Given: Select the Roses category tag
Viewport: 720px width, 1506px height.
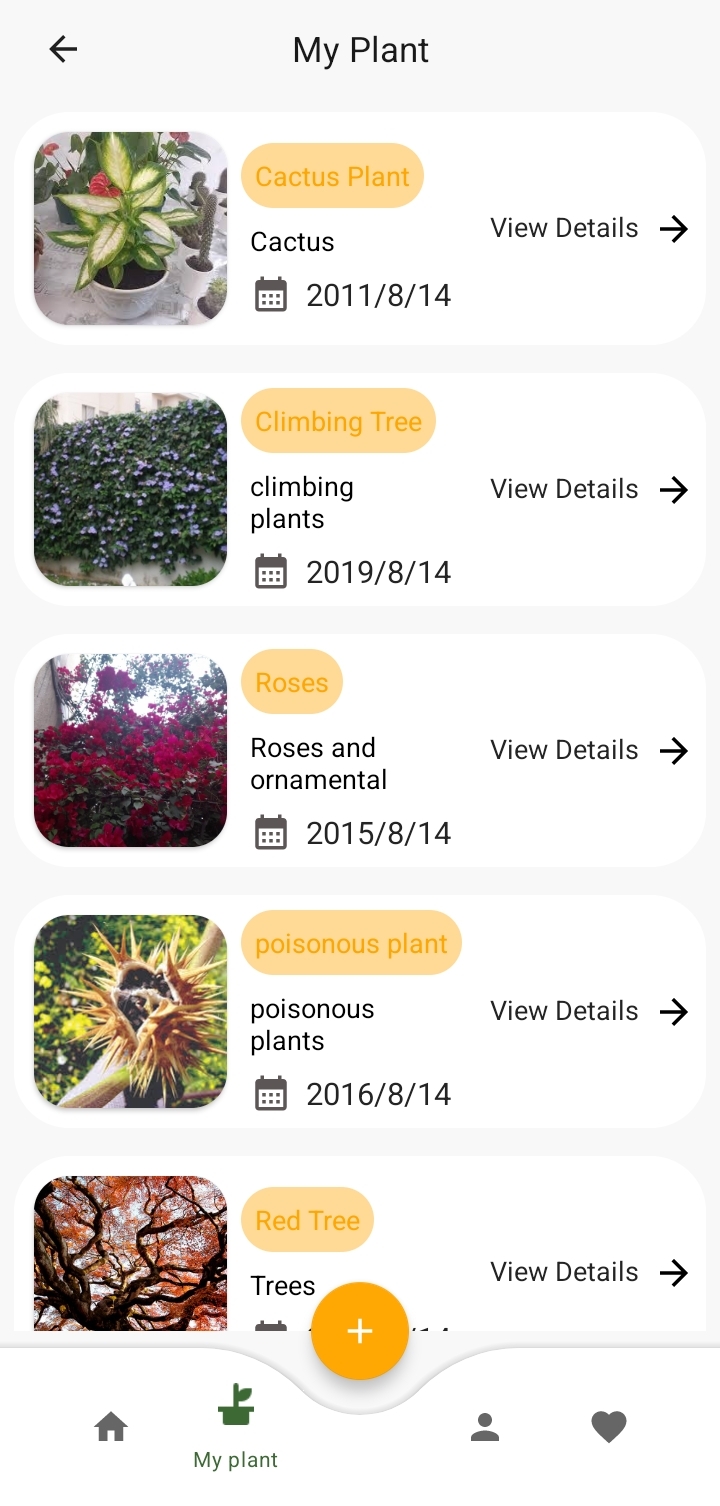Looking at the screenshot, I should pyautogui.click(x=291, y=682).
